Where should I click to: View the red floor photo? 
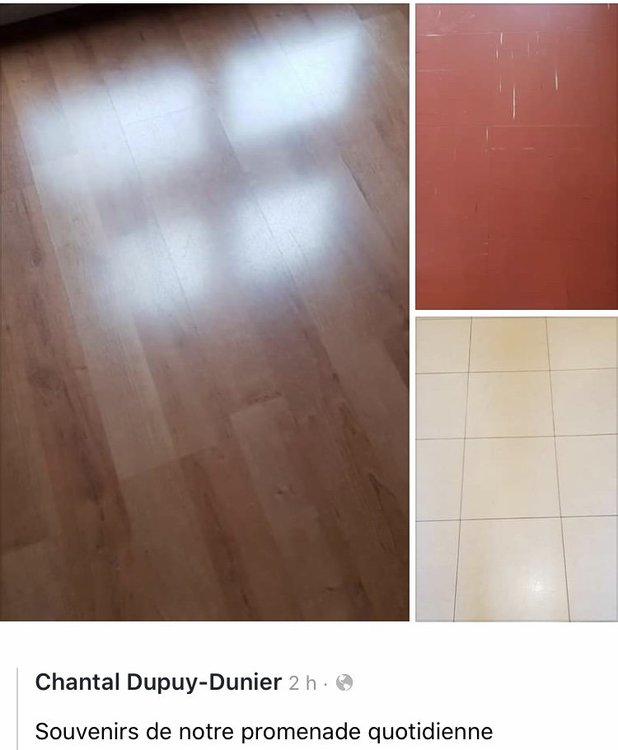tap(516, 157)
